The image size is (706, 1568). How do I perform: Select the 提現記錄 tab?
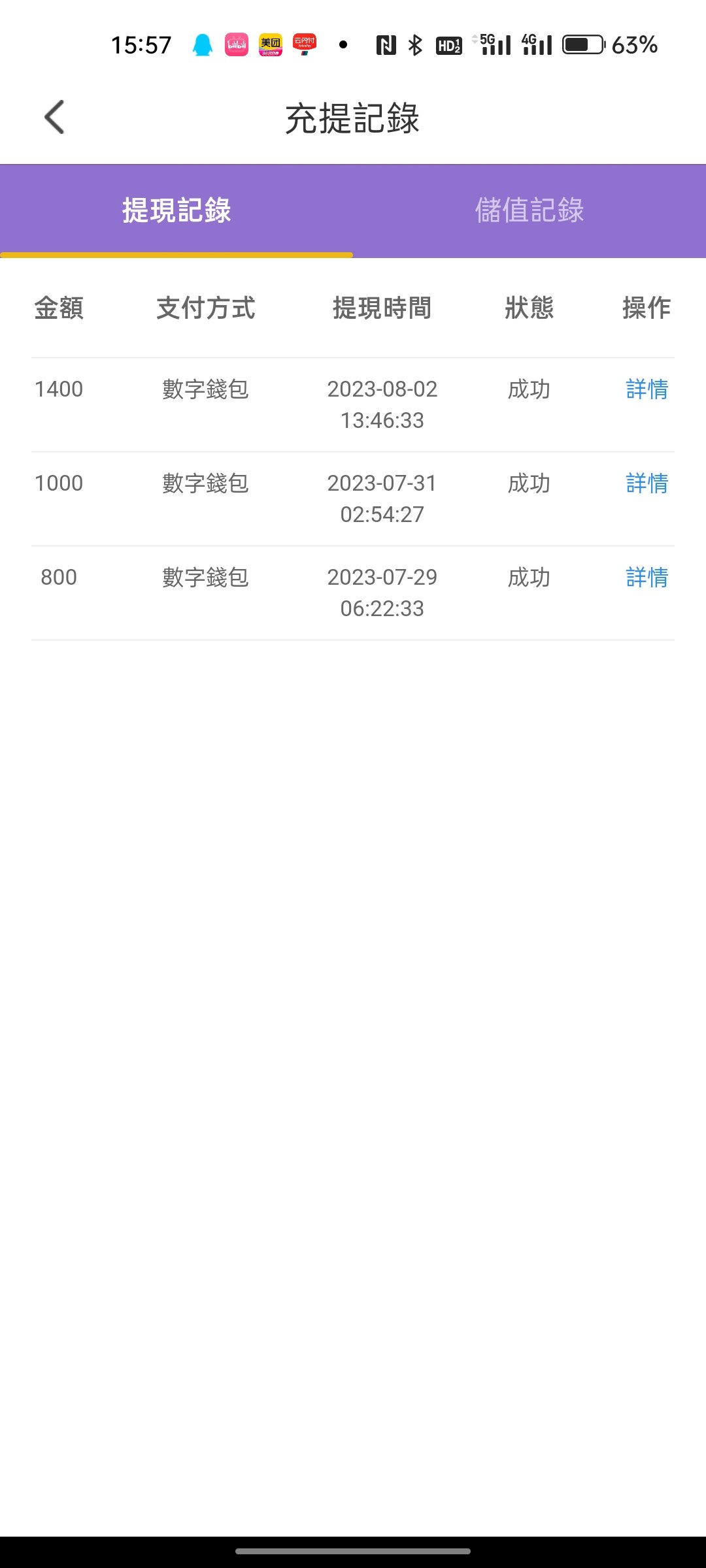pyautogui.click(x=176, y=210)
